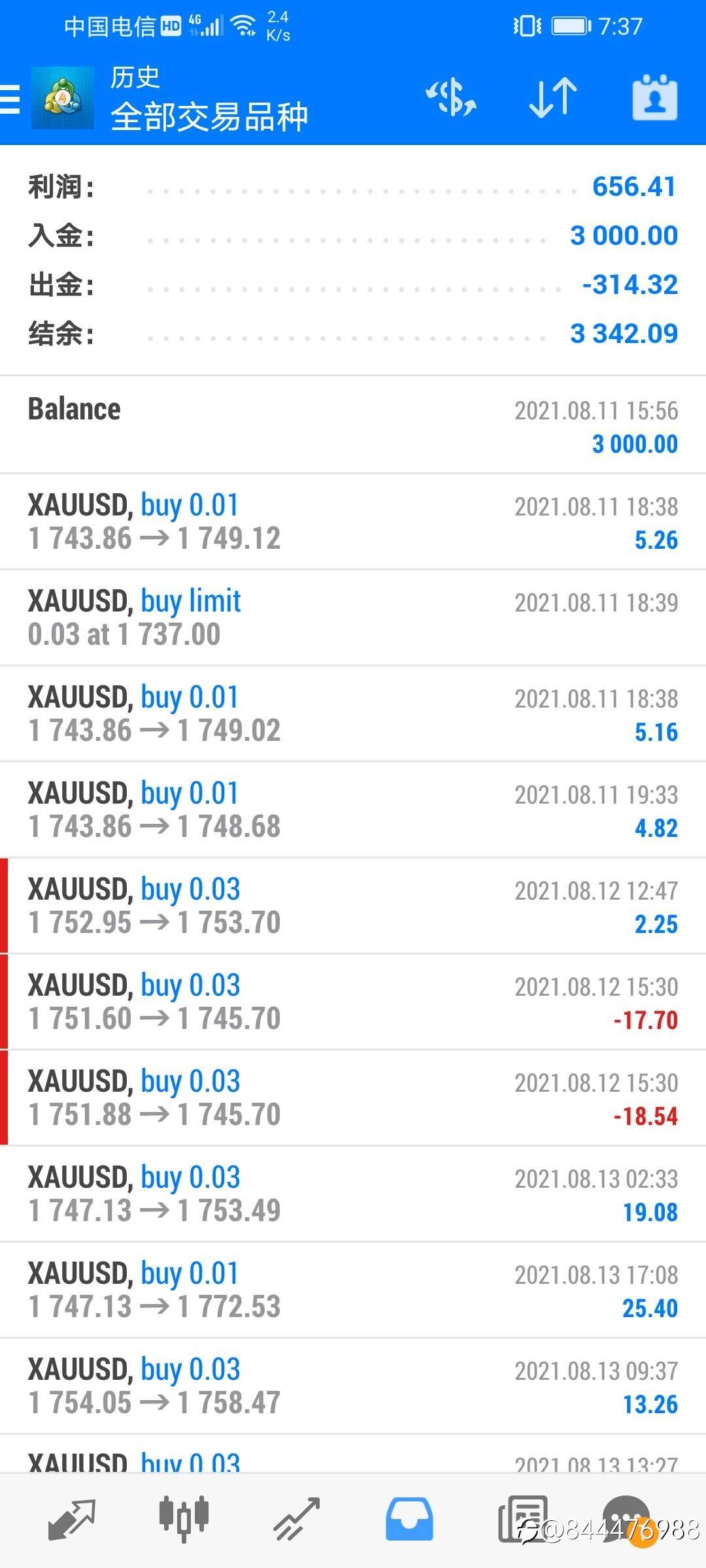The height and width of the screenshot is (1568, 706).
Task: Open the News tab
Action: 522,1519
